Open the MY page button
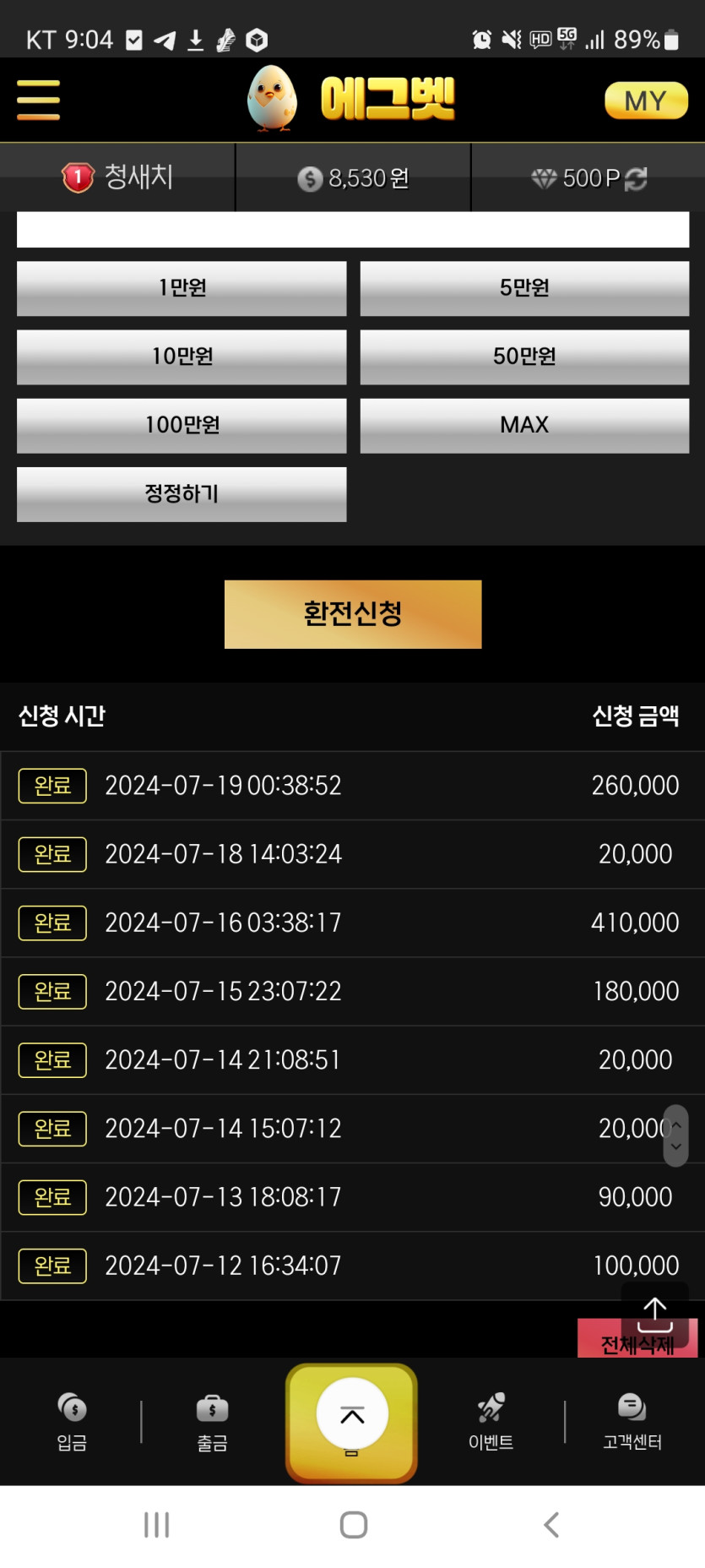 click(645, 101)
